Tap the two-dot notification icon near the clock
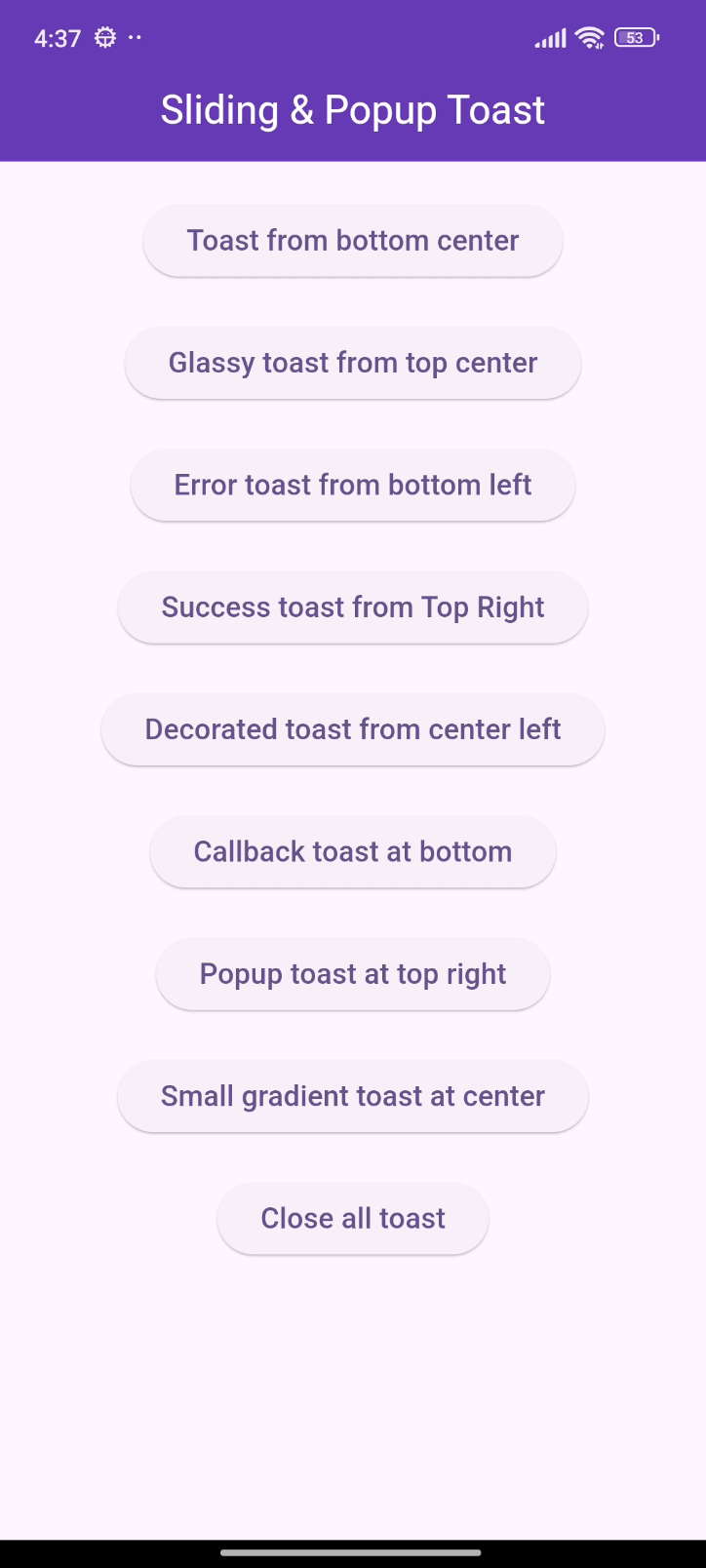 [136, 39]
